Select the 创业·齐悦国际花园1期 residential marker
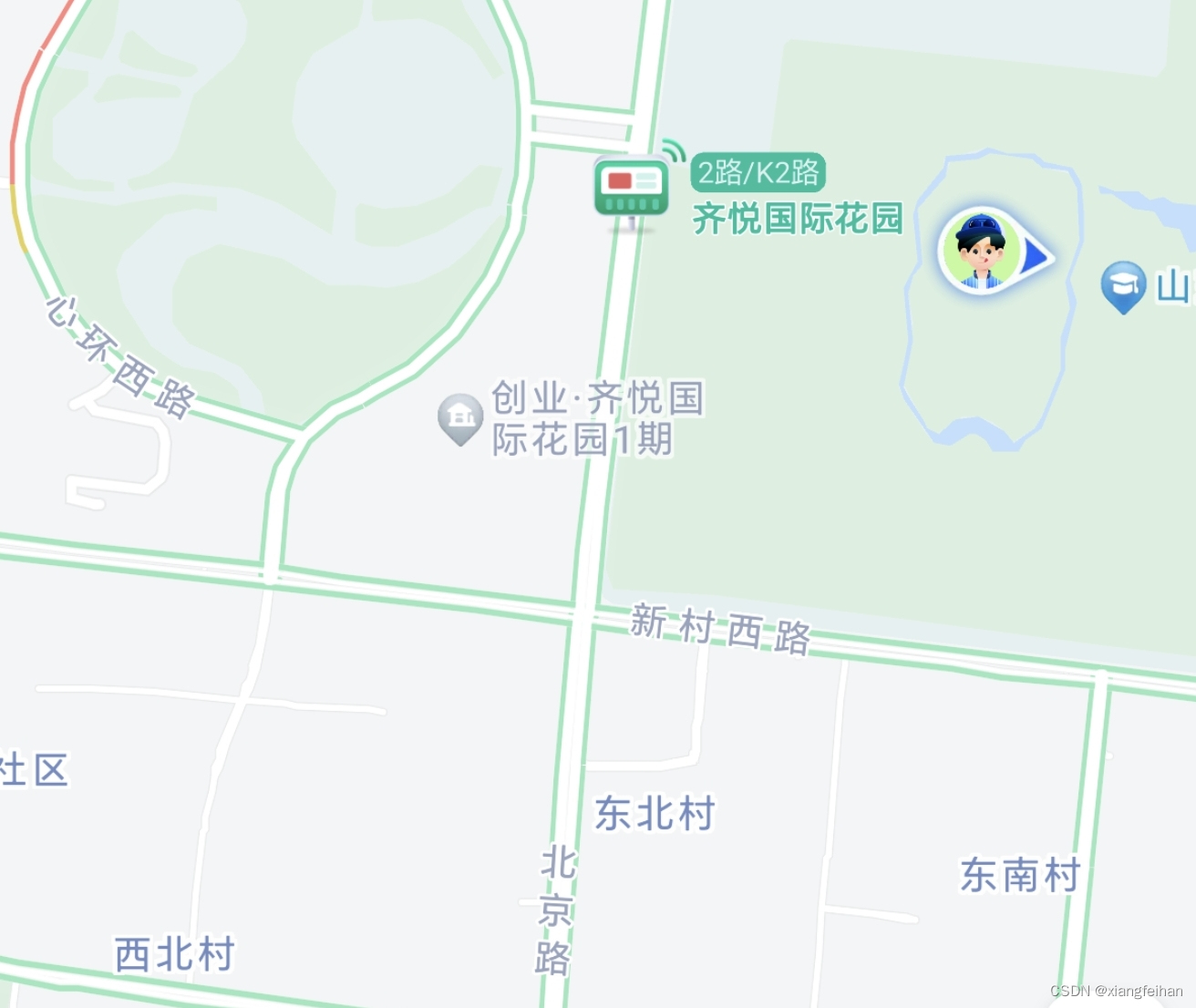 (x=460, y=417)
